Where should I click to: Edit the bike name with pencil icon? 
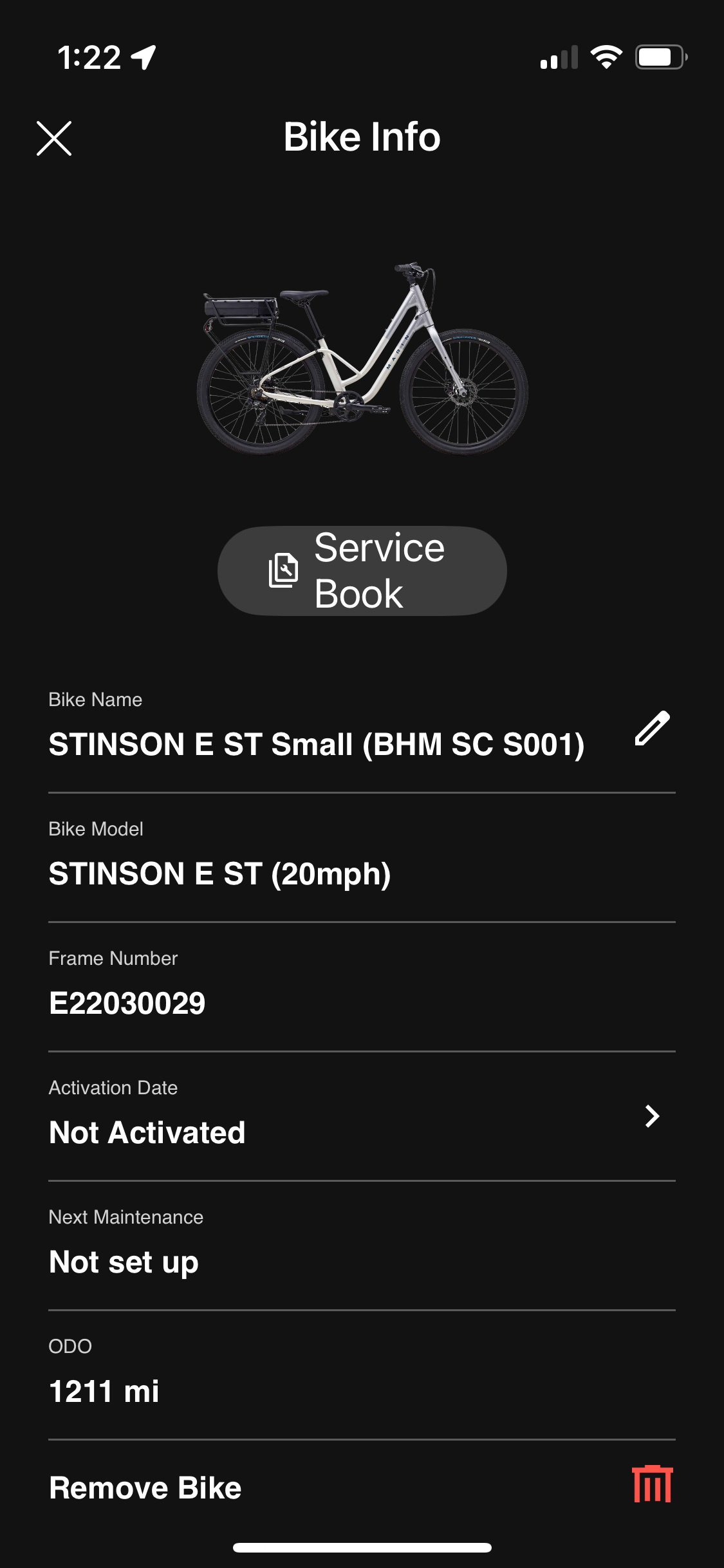click(x=652, y=729)
